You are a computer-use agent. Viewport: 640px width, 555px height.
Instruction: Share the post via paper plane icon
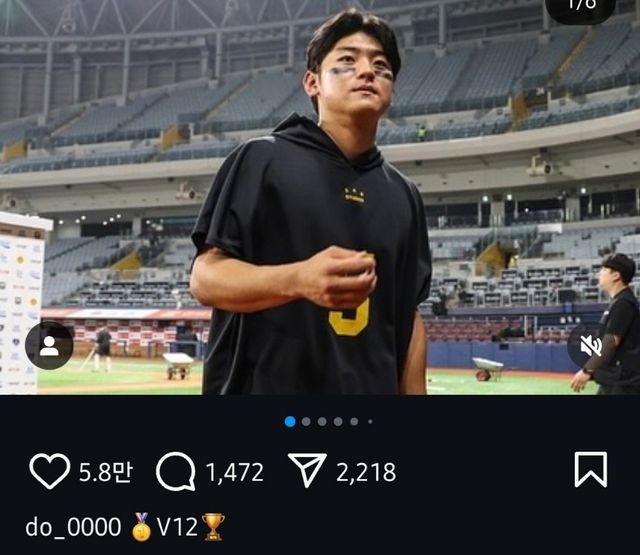[307, 470]
